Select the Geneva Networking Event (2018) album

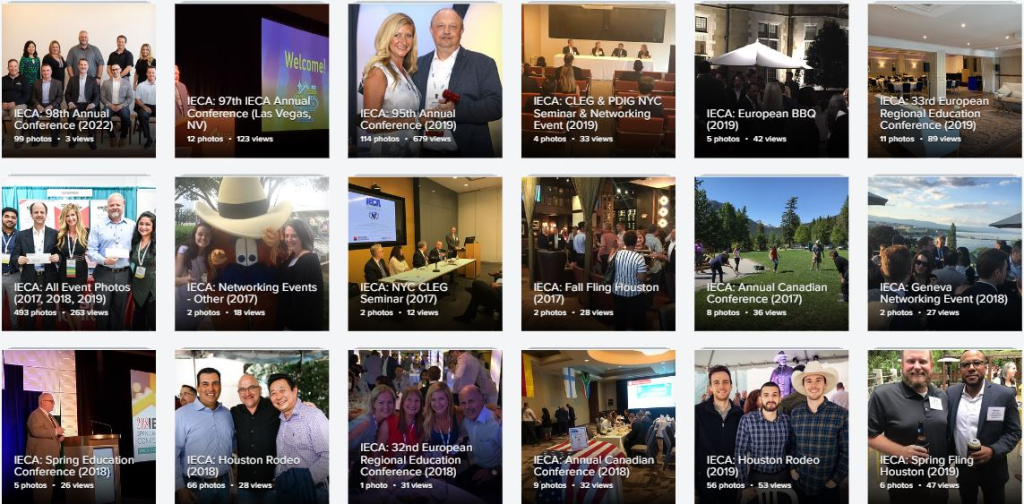click(x=945, y=253)
